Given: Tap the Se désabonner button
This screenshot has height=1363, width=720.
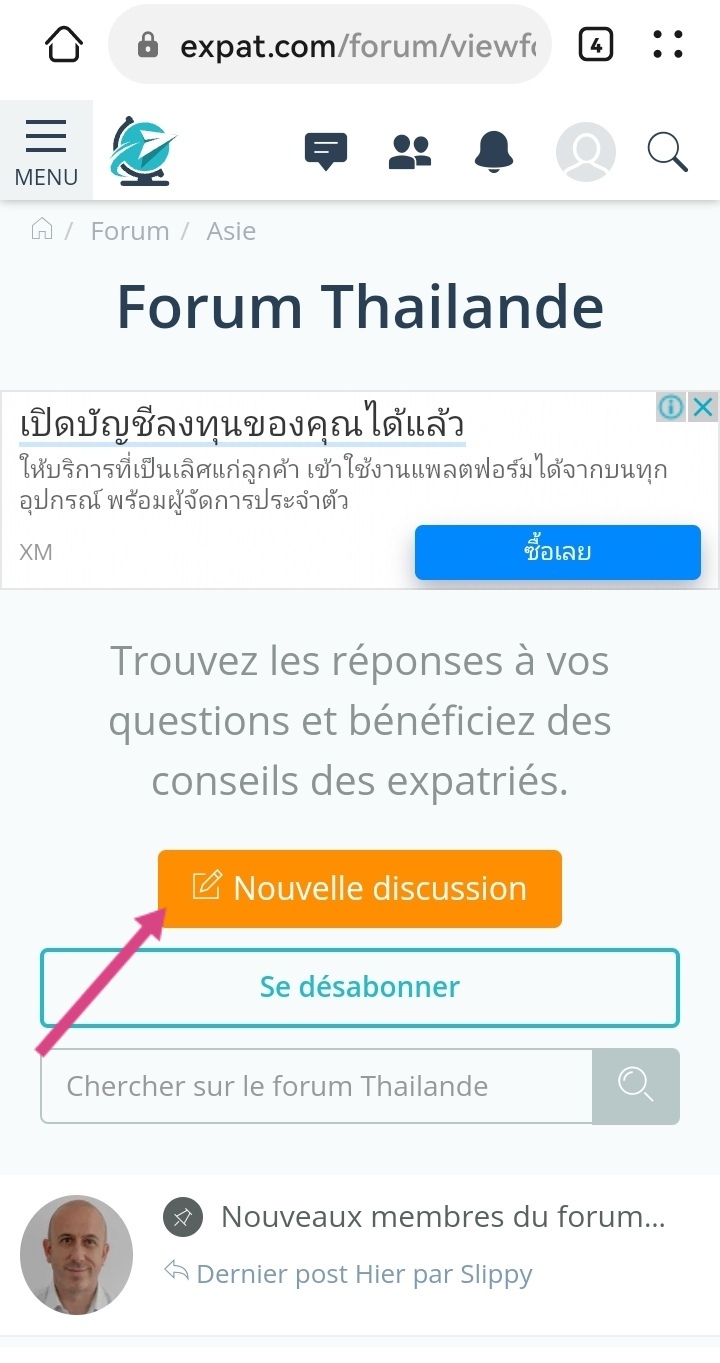Looking at the screenshot, I should pos(360,987).
